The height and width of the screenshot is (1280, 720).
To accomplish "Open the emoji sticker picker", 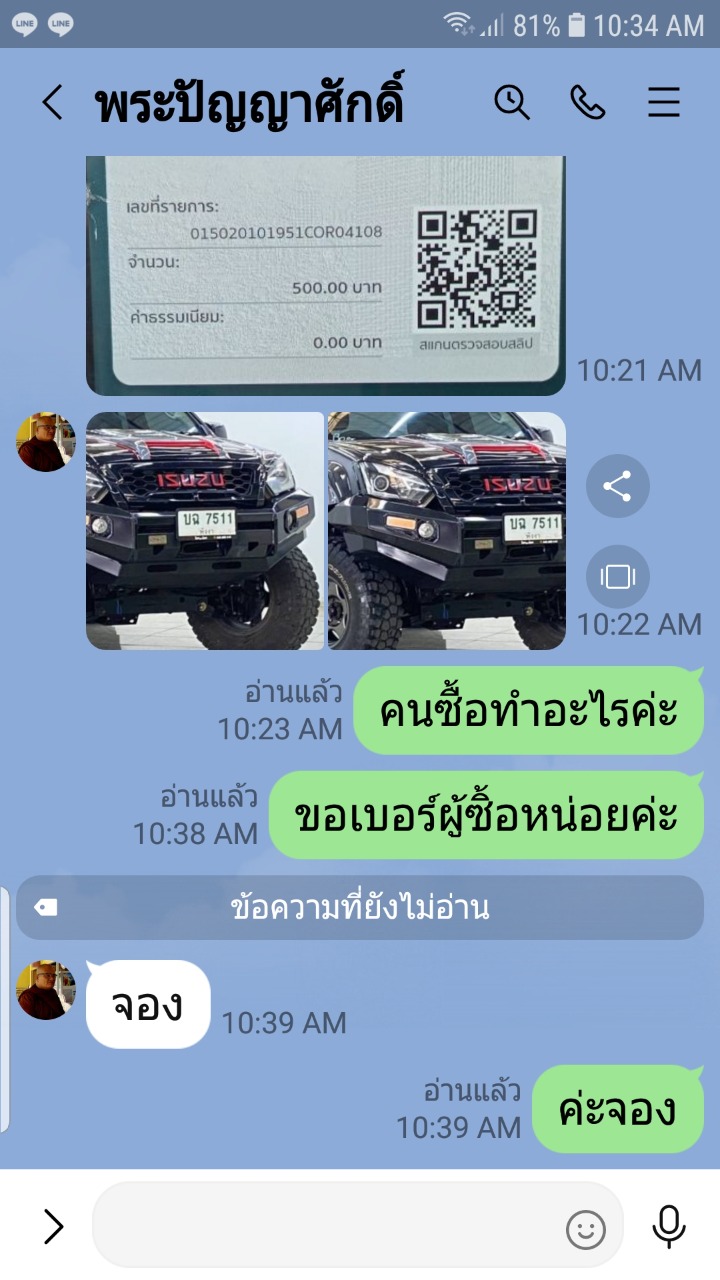I will [586, 1229].
